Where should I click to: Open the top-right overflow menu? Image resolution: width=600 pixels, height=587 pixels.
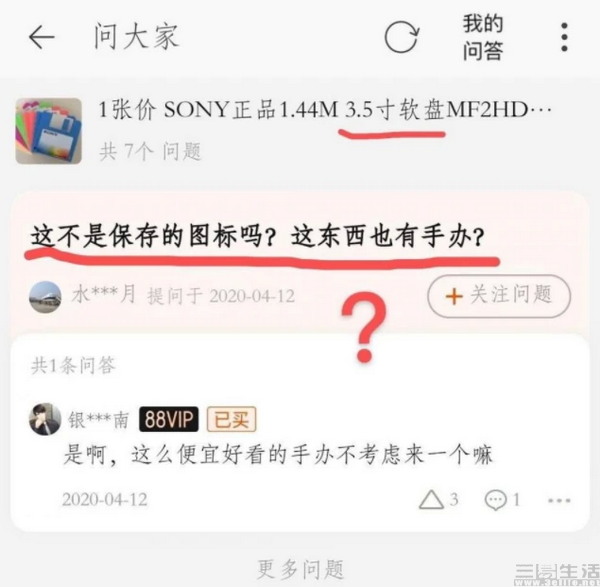tap(564, 37)
